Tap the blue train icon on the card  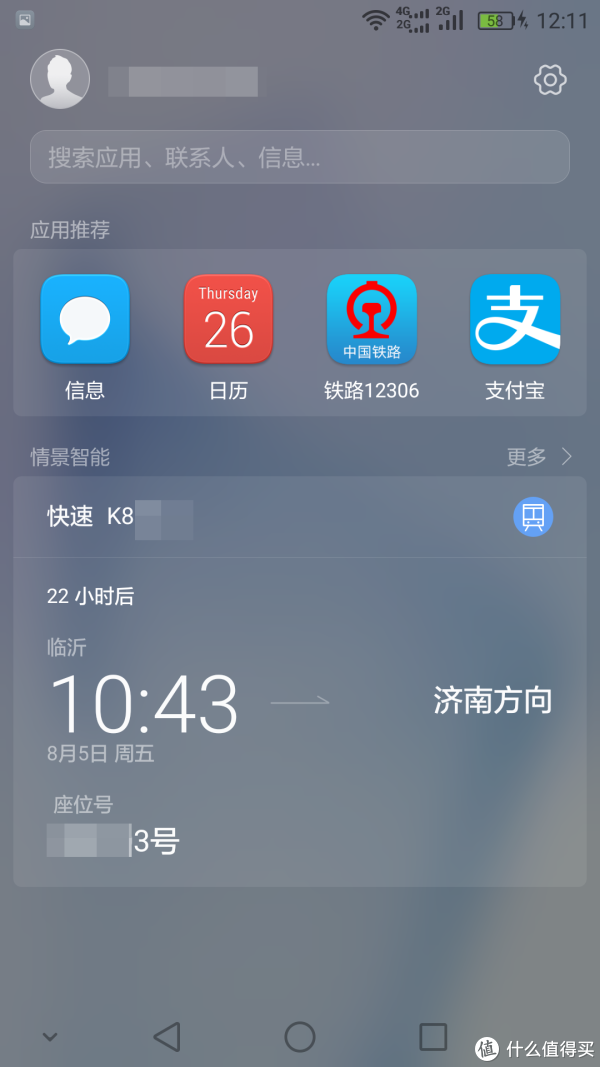pyautogui.click(x=533, y=517)
